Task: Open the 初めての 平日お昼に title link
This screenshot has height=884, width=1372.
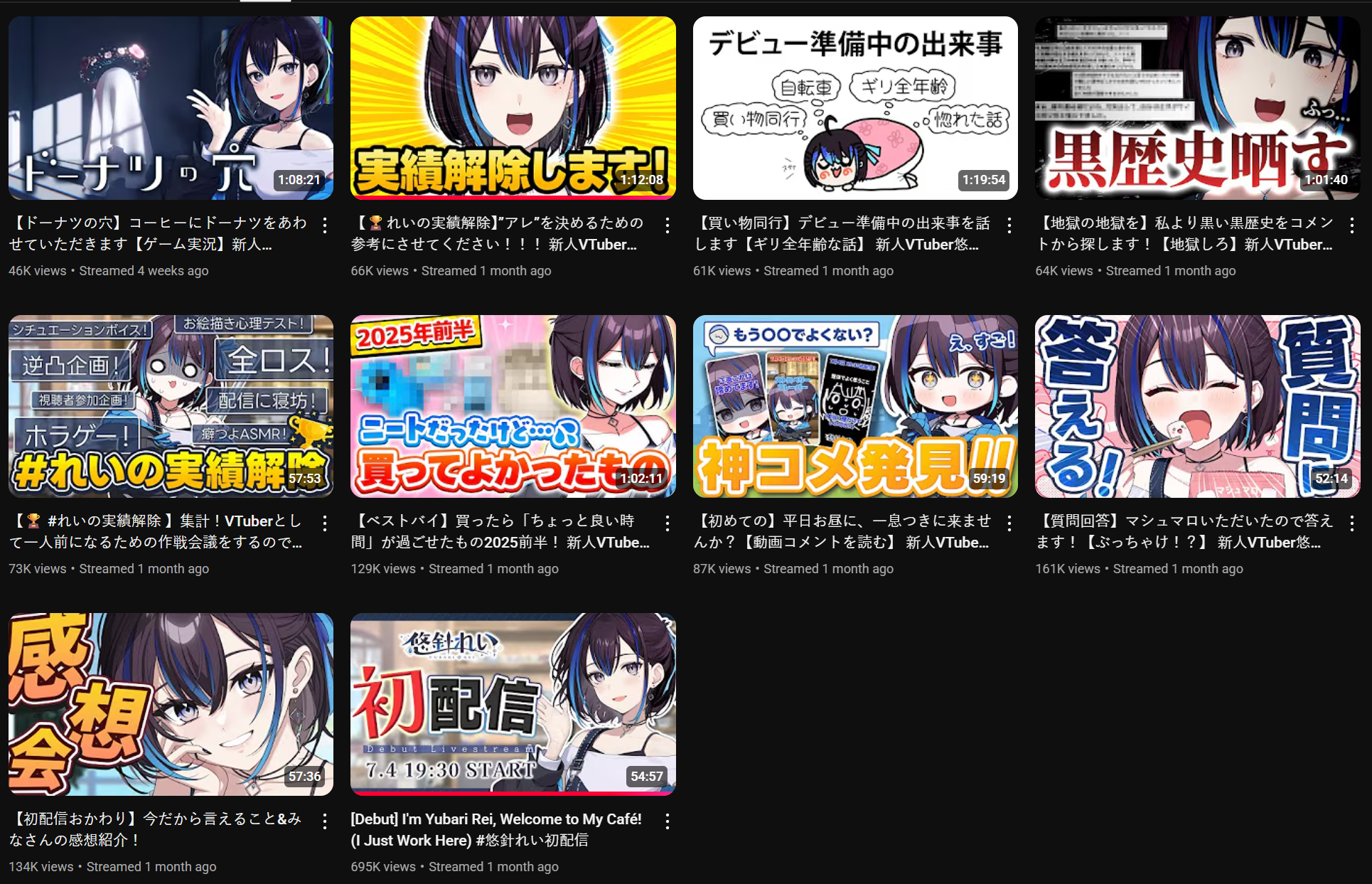Action: coord(842,531)
